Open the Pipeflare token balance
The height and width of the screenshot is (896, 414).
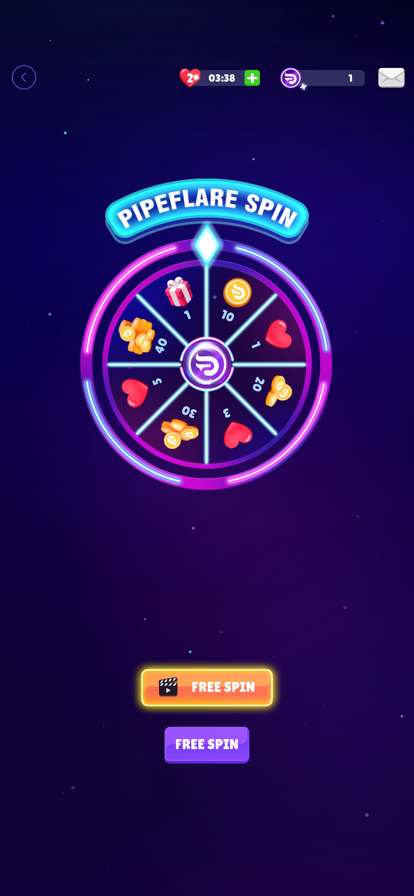[323, 78]
